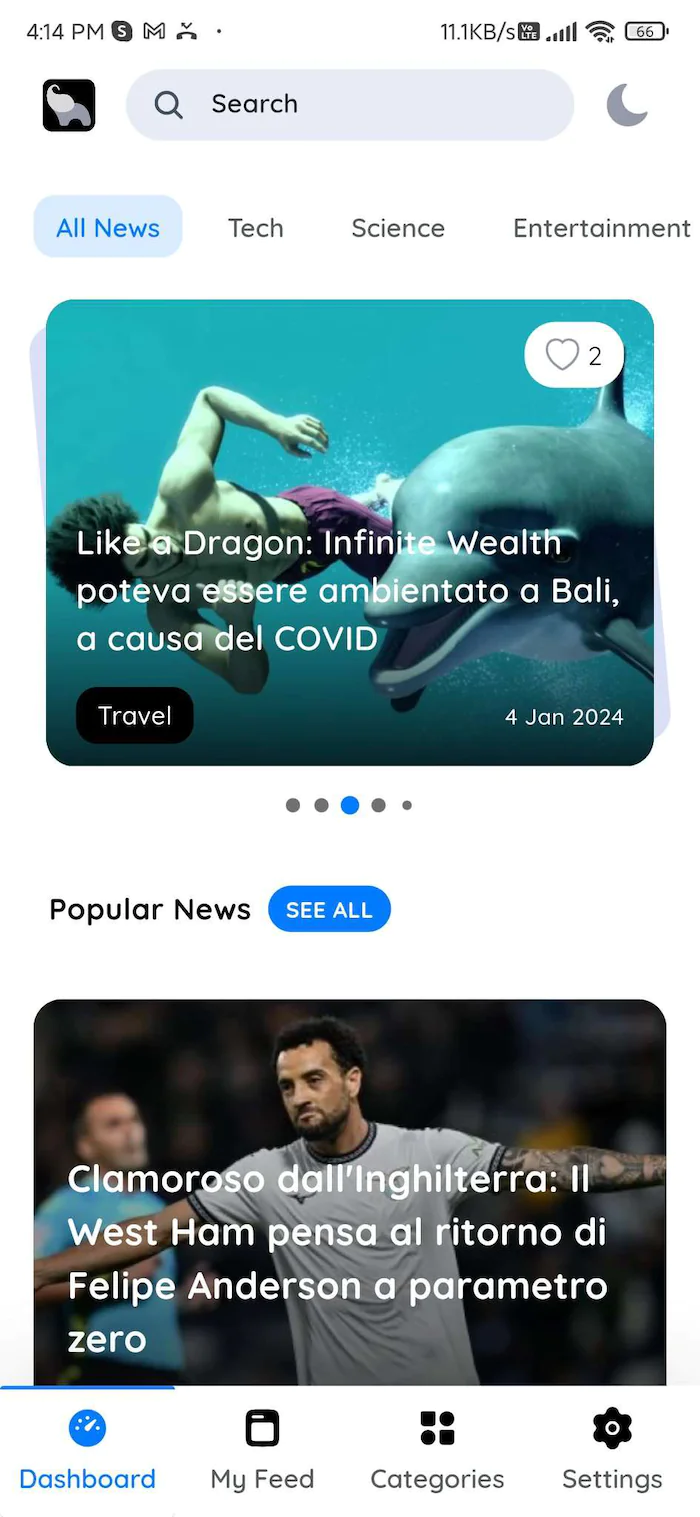Image resolution: width=700 pixels, height=1517 pixels.
Task: Switch to the My Feed tab
Action: 262,1450
